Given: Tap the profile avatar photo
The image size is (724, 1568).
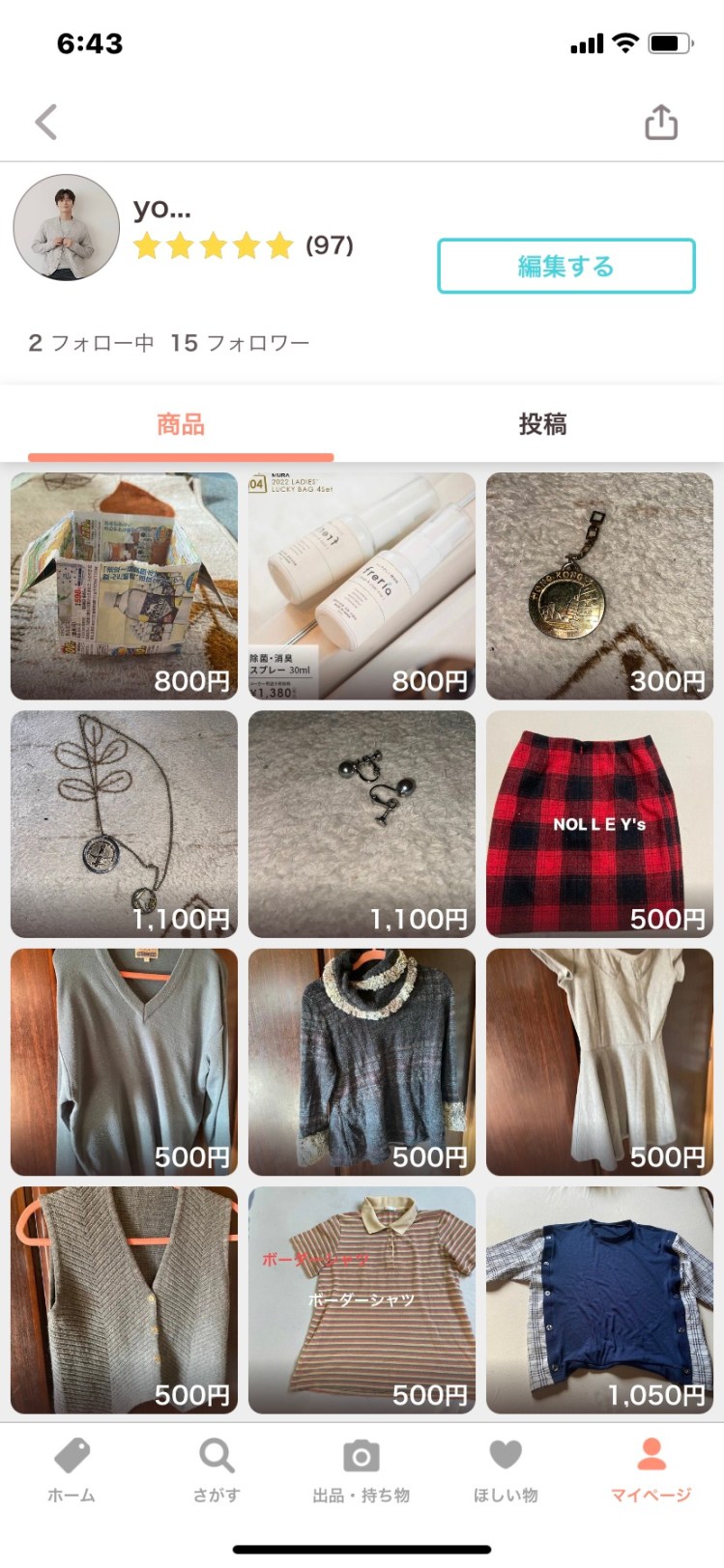Looking at the screenshot, I should point(66,228).
